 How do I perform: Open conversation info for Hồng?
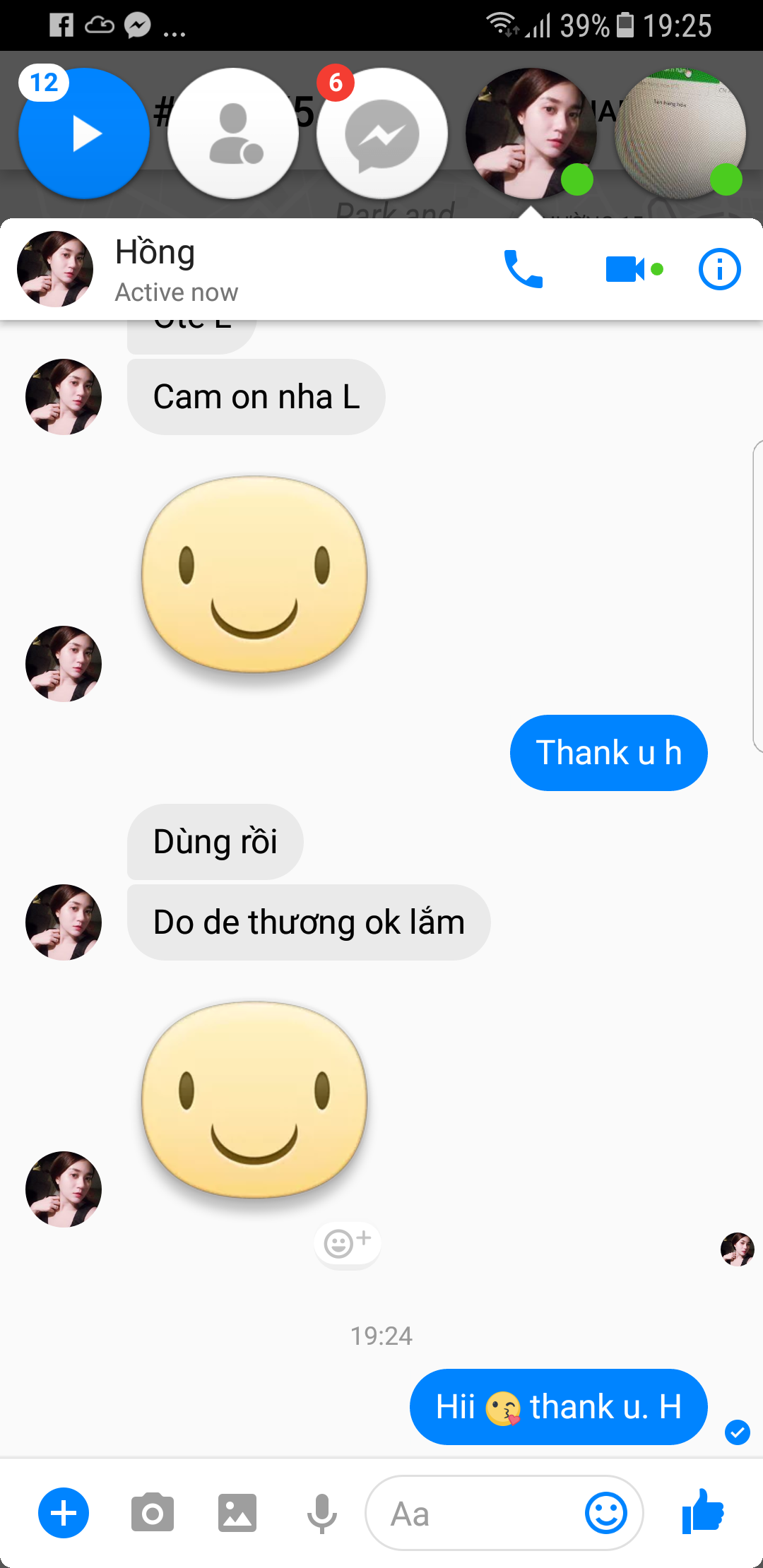tap(719, 269)
